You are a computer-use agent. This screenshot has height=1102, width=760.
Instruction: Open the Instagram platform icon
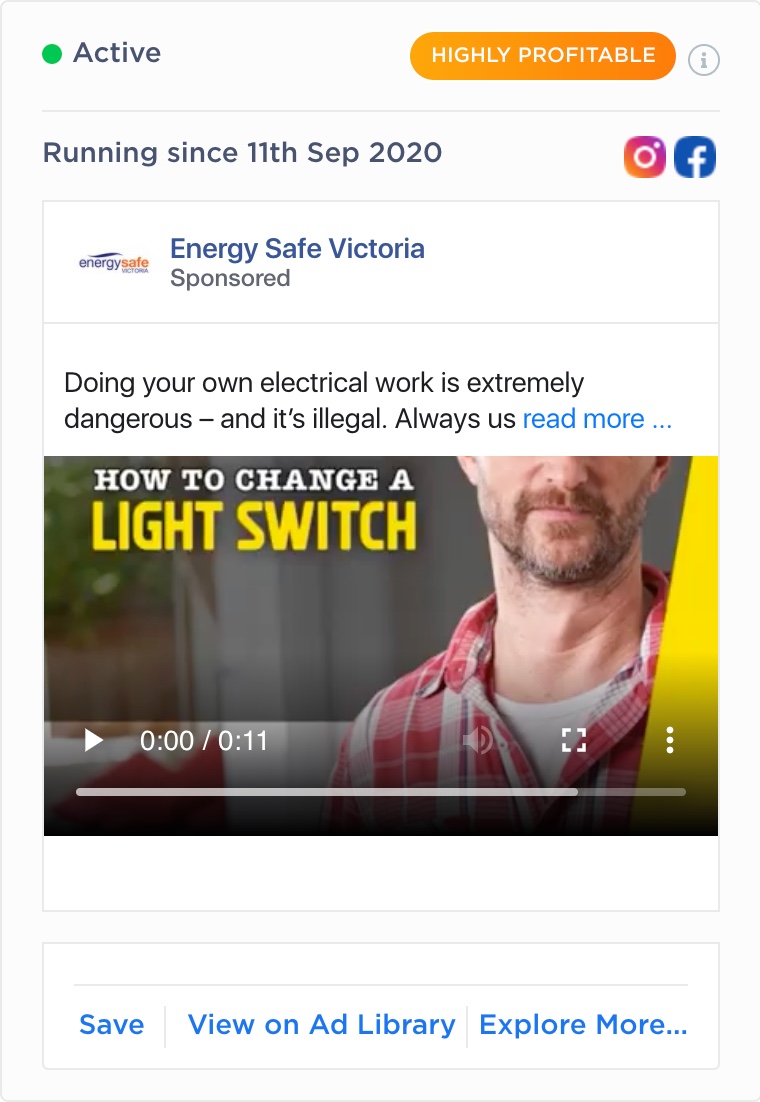tap(644, 157)
